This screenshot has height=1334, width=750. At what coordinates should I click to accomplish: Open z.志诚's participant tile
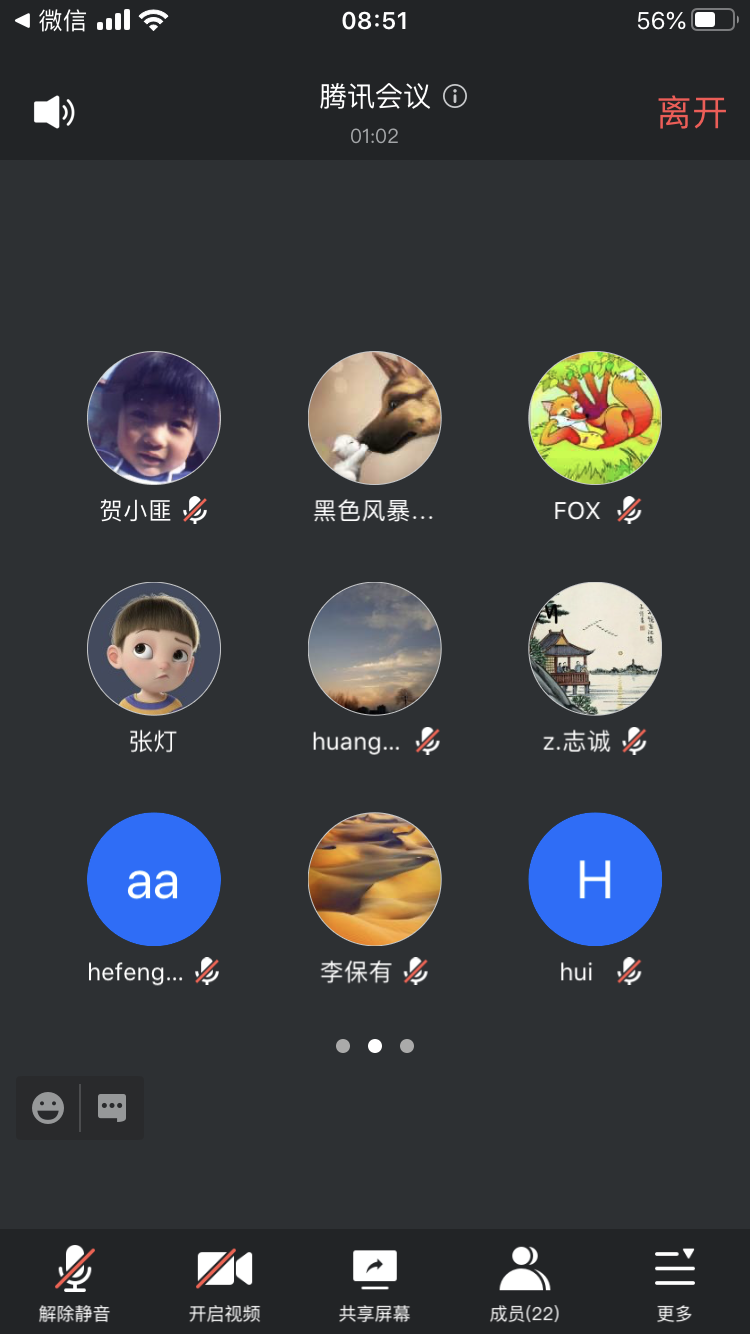595,649
